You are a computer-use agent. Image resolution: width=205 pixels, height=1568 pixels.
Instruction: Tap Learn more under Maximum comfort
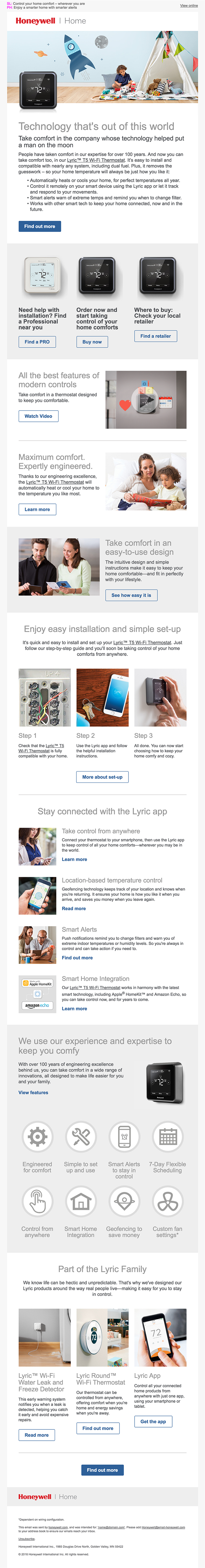tap(37, 510)
